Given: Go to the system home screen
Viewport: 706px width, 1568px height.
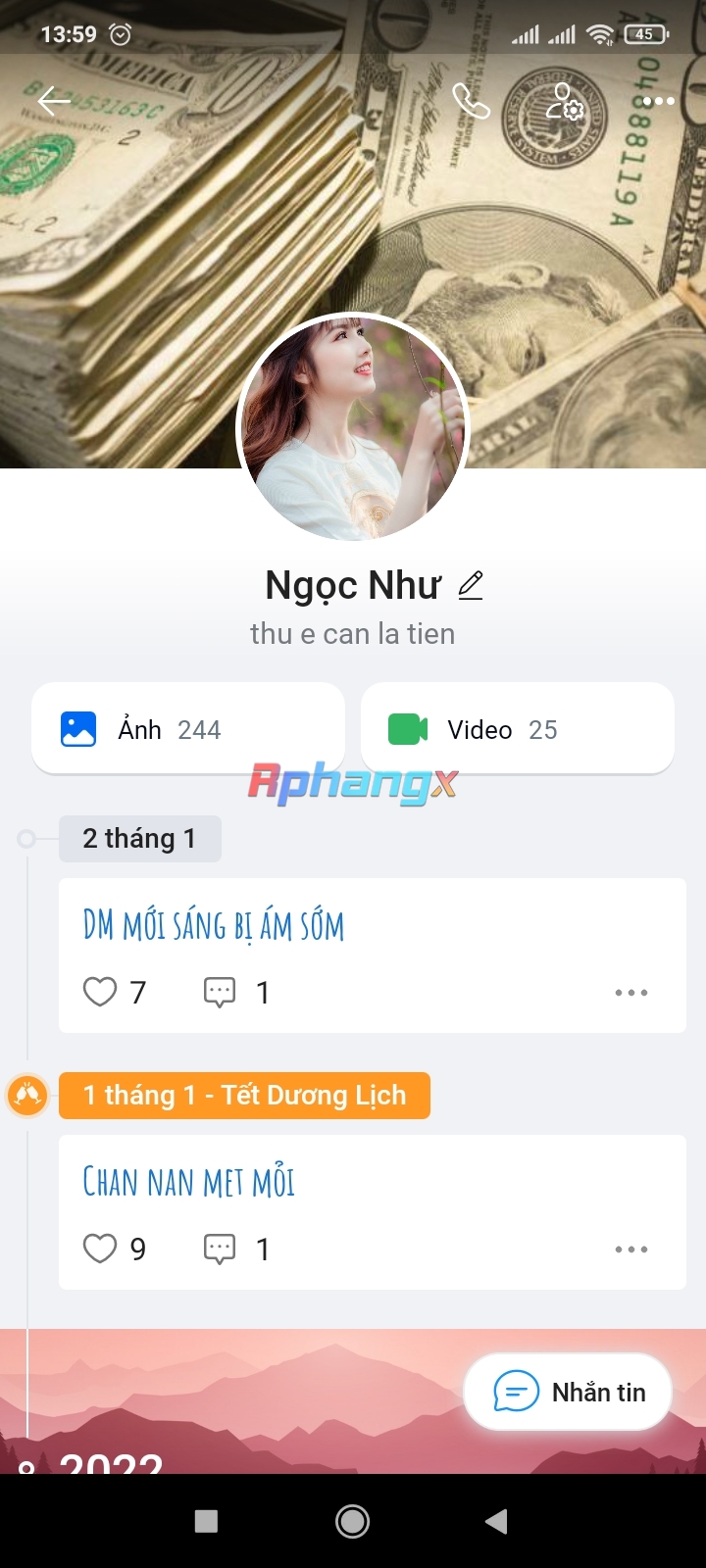Looking at the screenshot, I should (353, 1521).
